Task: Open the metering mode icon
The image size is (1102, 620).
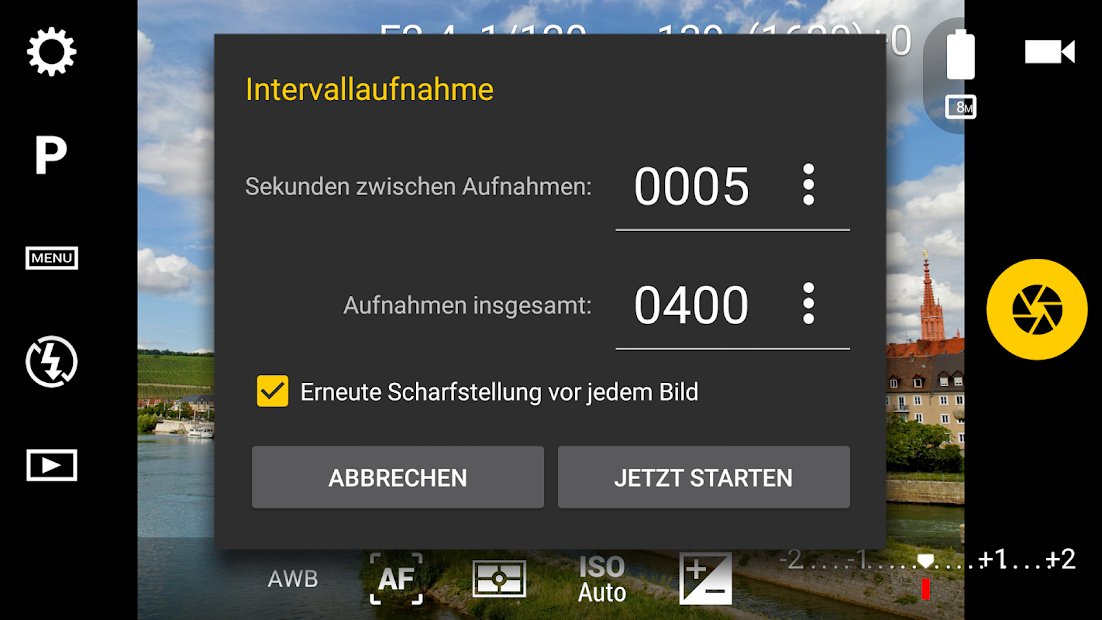Action: [499, 580]
